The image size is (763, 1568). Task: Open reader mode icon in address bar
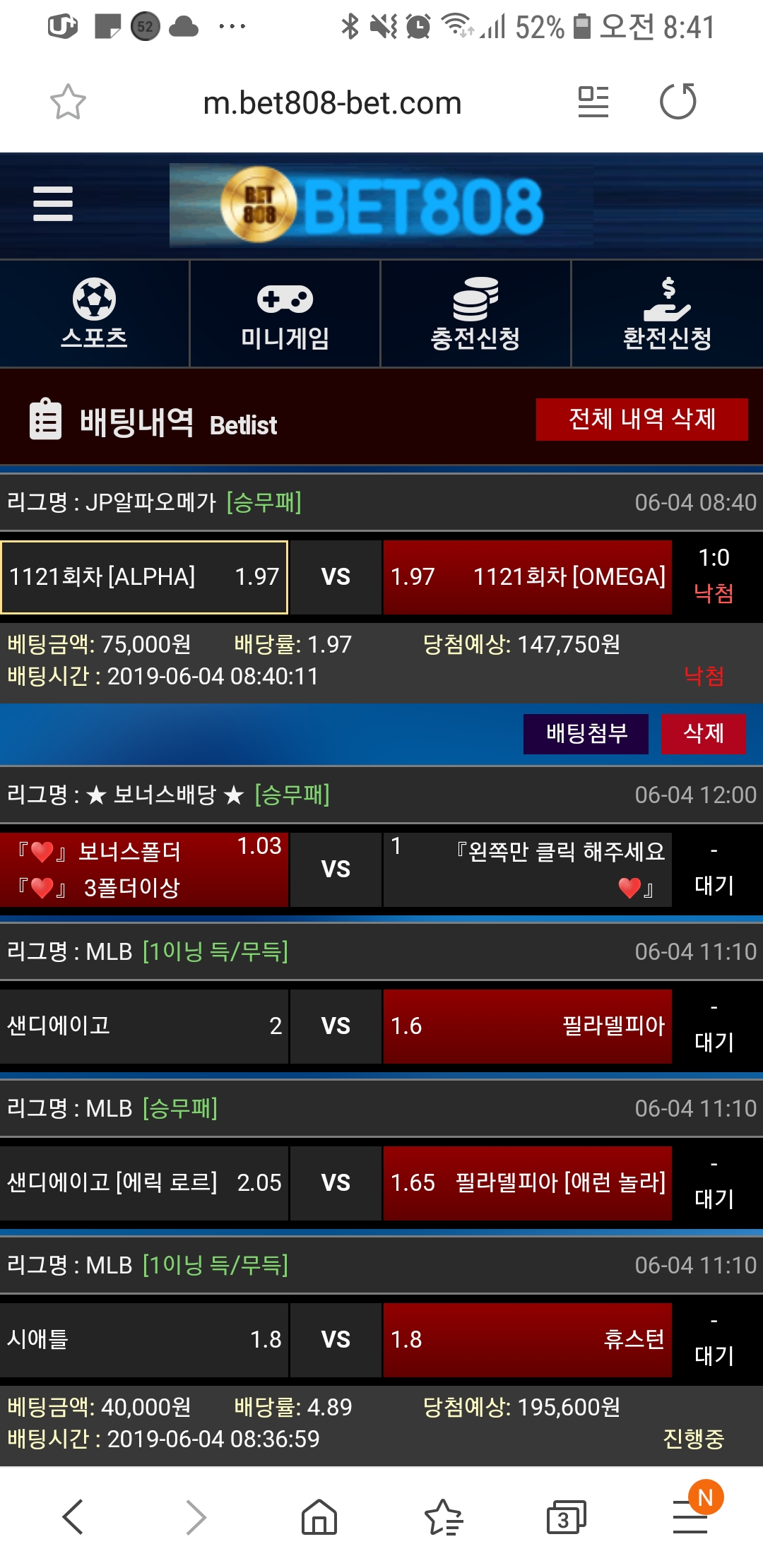pos(593,102)
